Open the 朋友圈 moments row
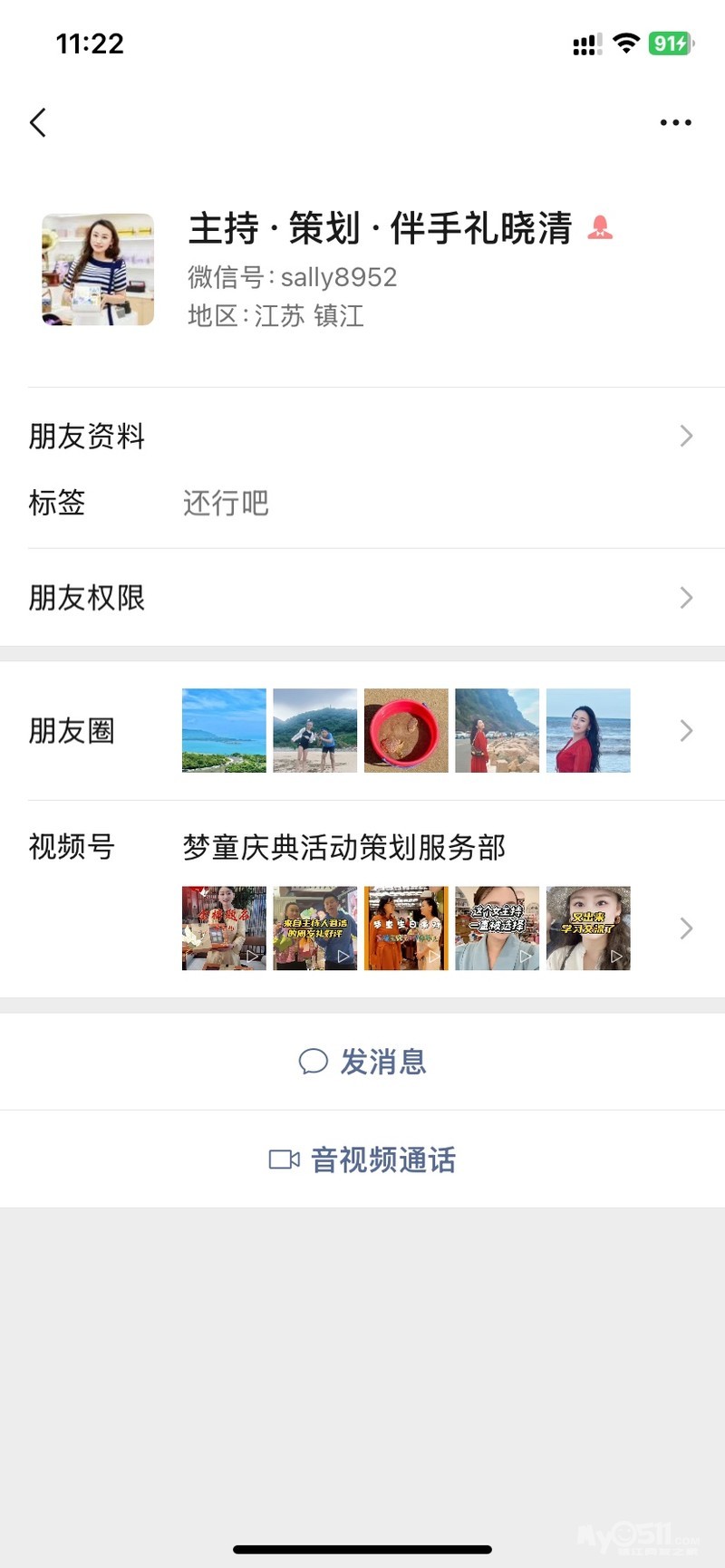725x1568 pixels. [362, 730]
